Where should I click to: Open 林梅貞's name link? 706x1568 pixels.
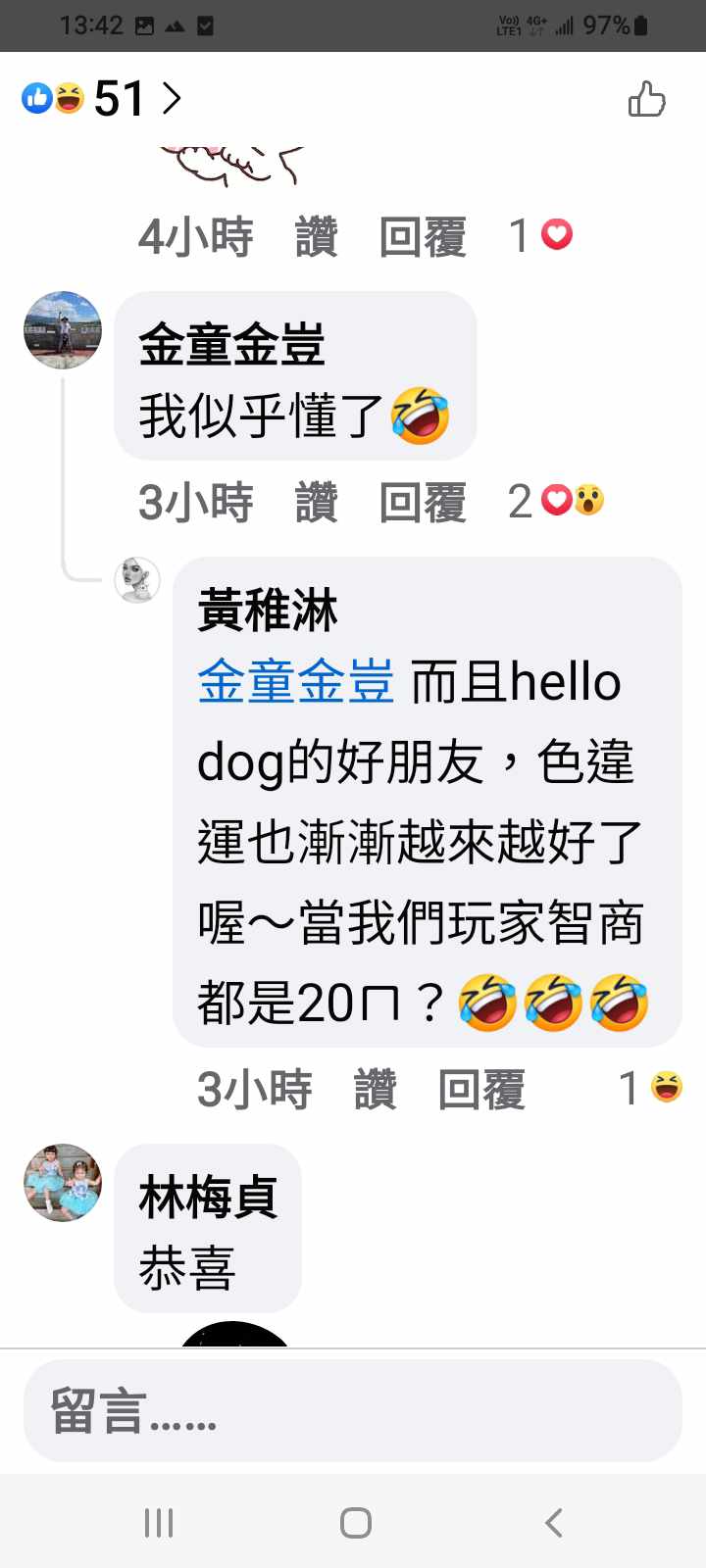point(208,1197)
